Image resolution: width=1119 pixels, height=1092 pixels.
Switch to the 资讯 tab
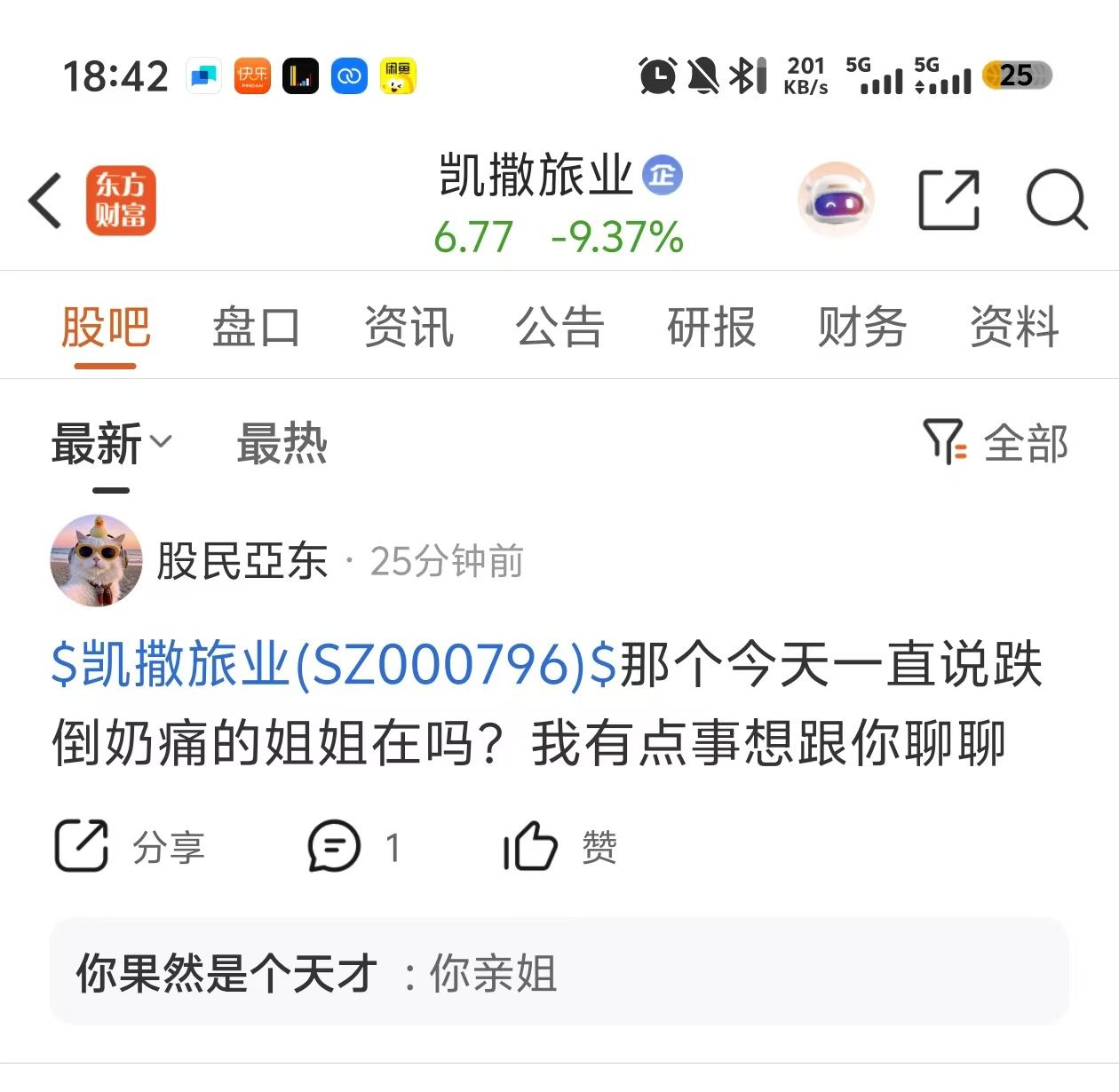pyautogui.click(x=409, y=327)
